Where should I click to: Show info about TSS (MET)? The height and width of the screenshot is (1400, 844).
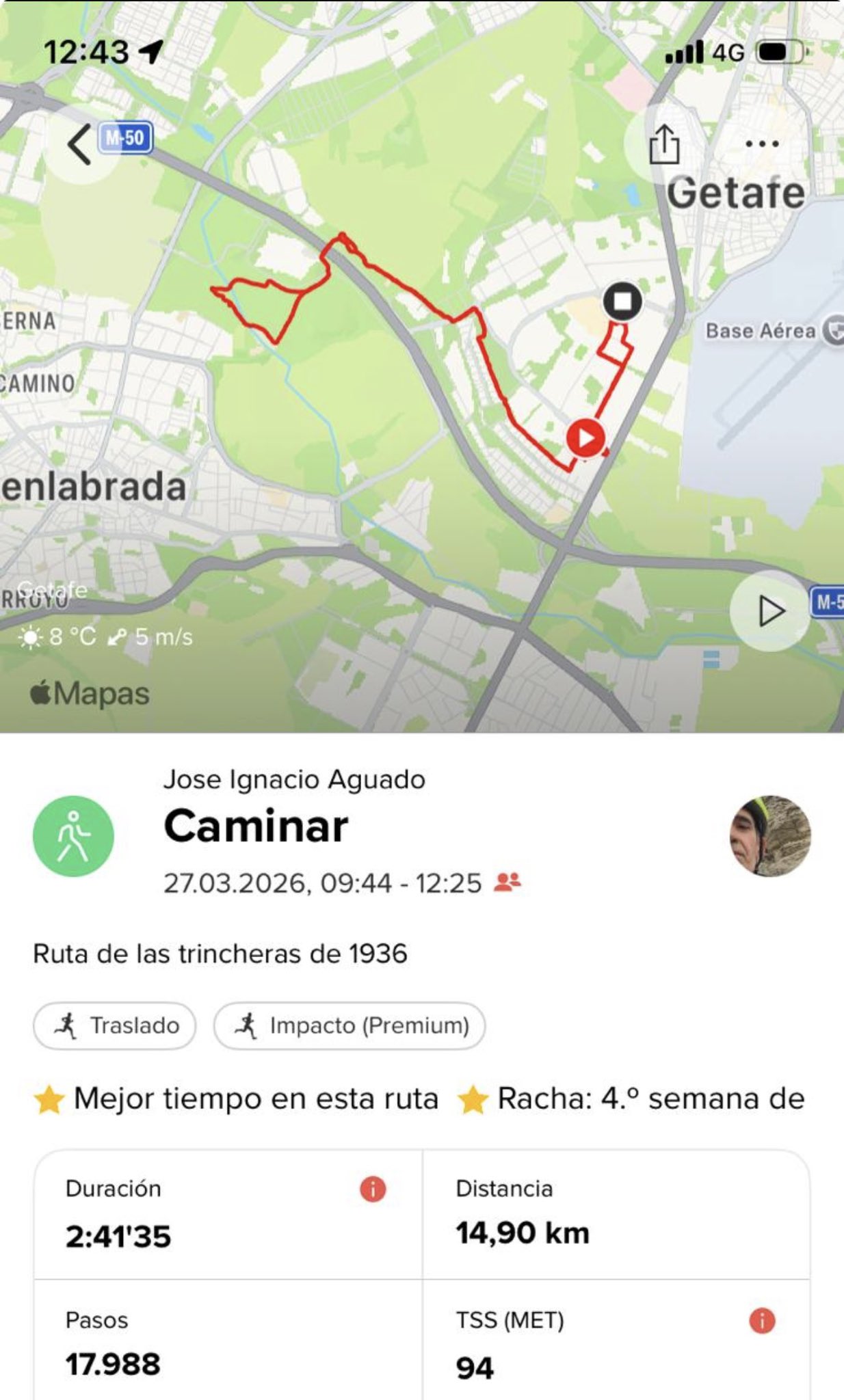[x=762, y=1321]
